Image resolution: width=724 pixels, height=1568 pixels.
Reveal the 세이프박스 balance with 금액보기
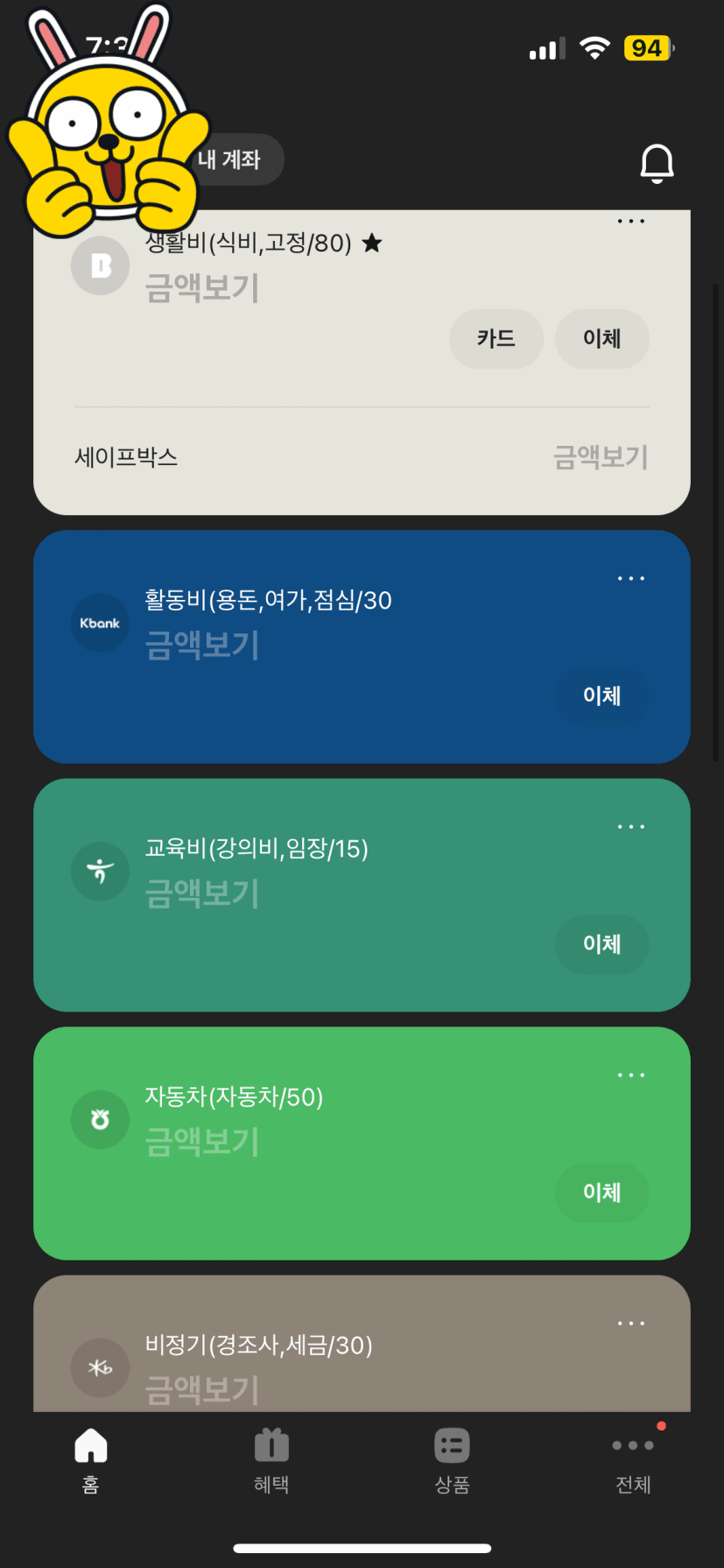pos(601,456)
